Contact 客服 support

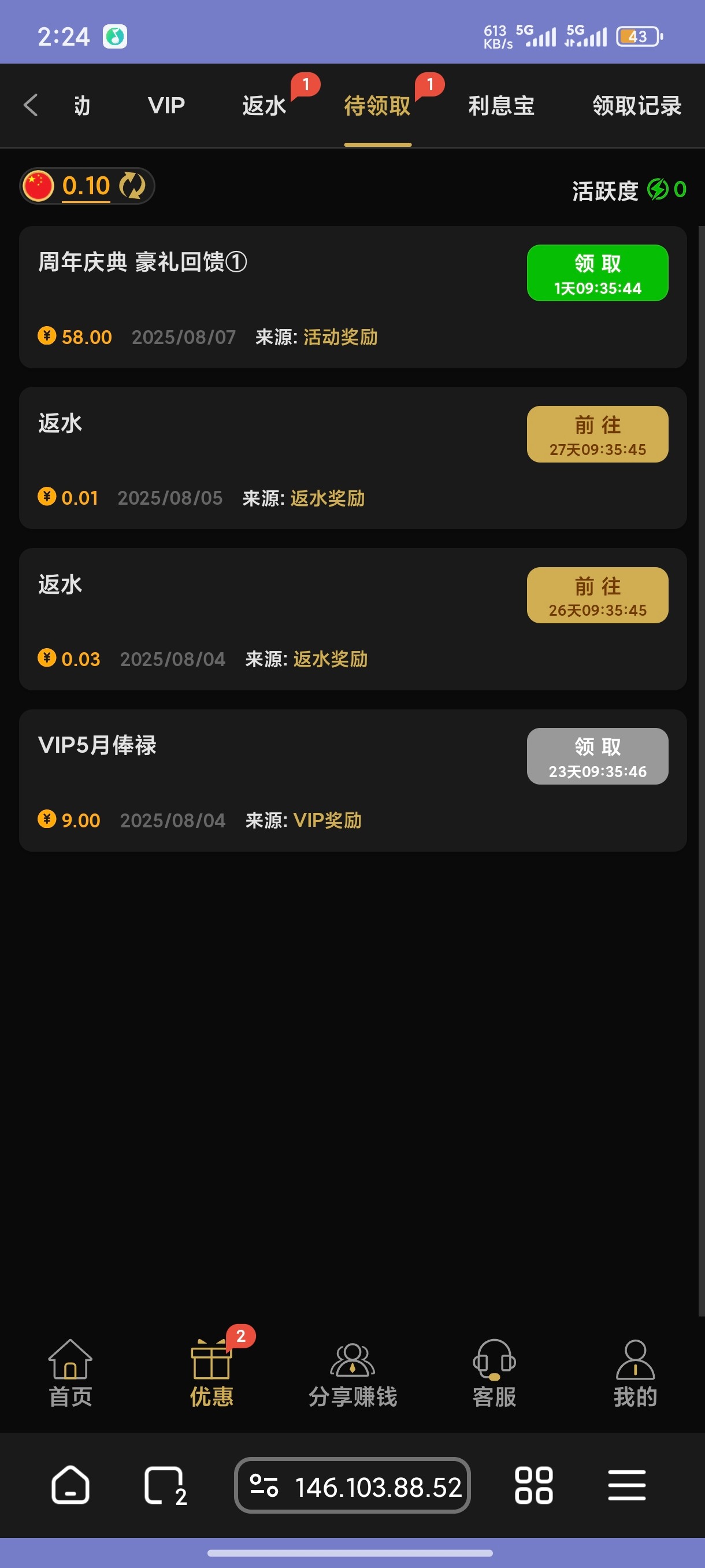[x=494, y=1373]
